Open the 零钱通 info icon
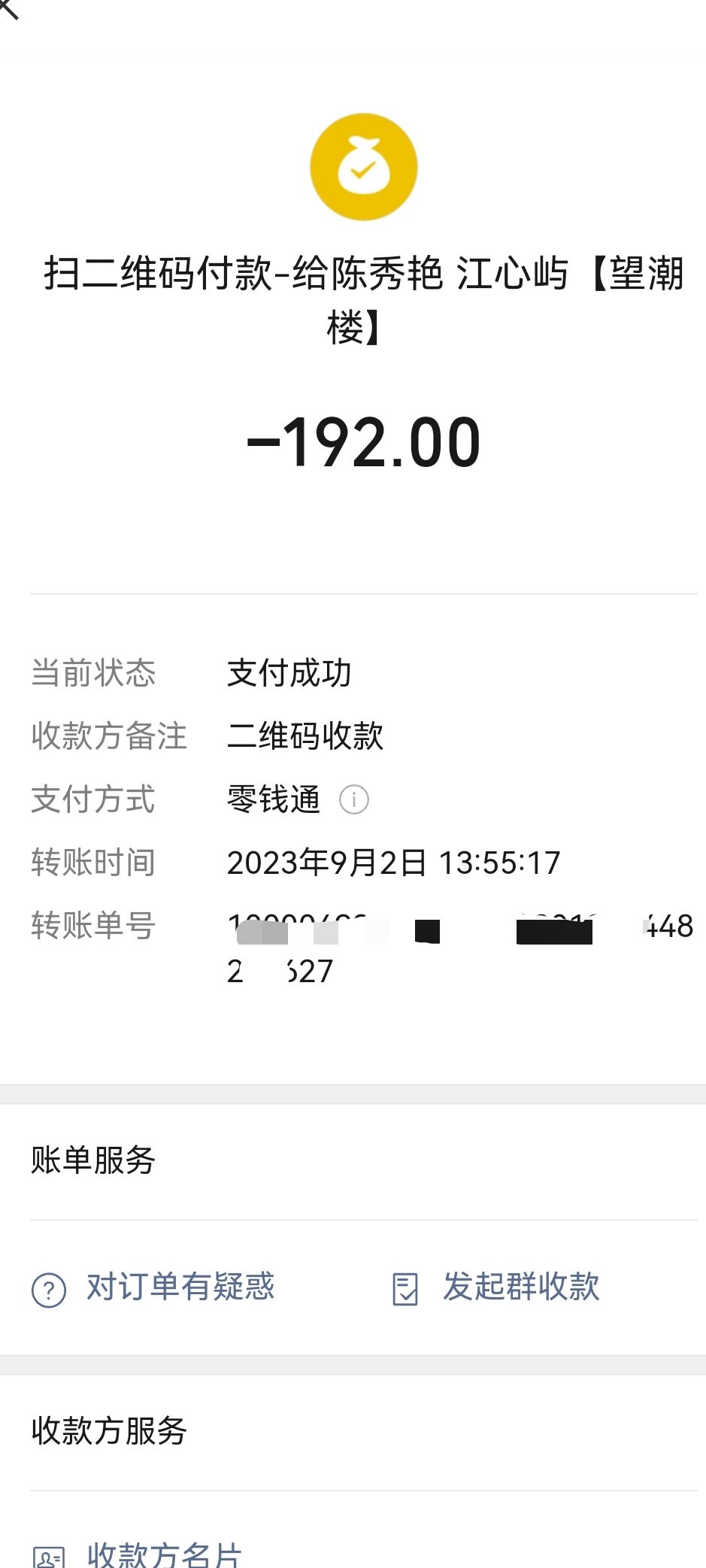This screenshot has width=706, height=1568. pos(354,799)
